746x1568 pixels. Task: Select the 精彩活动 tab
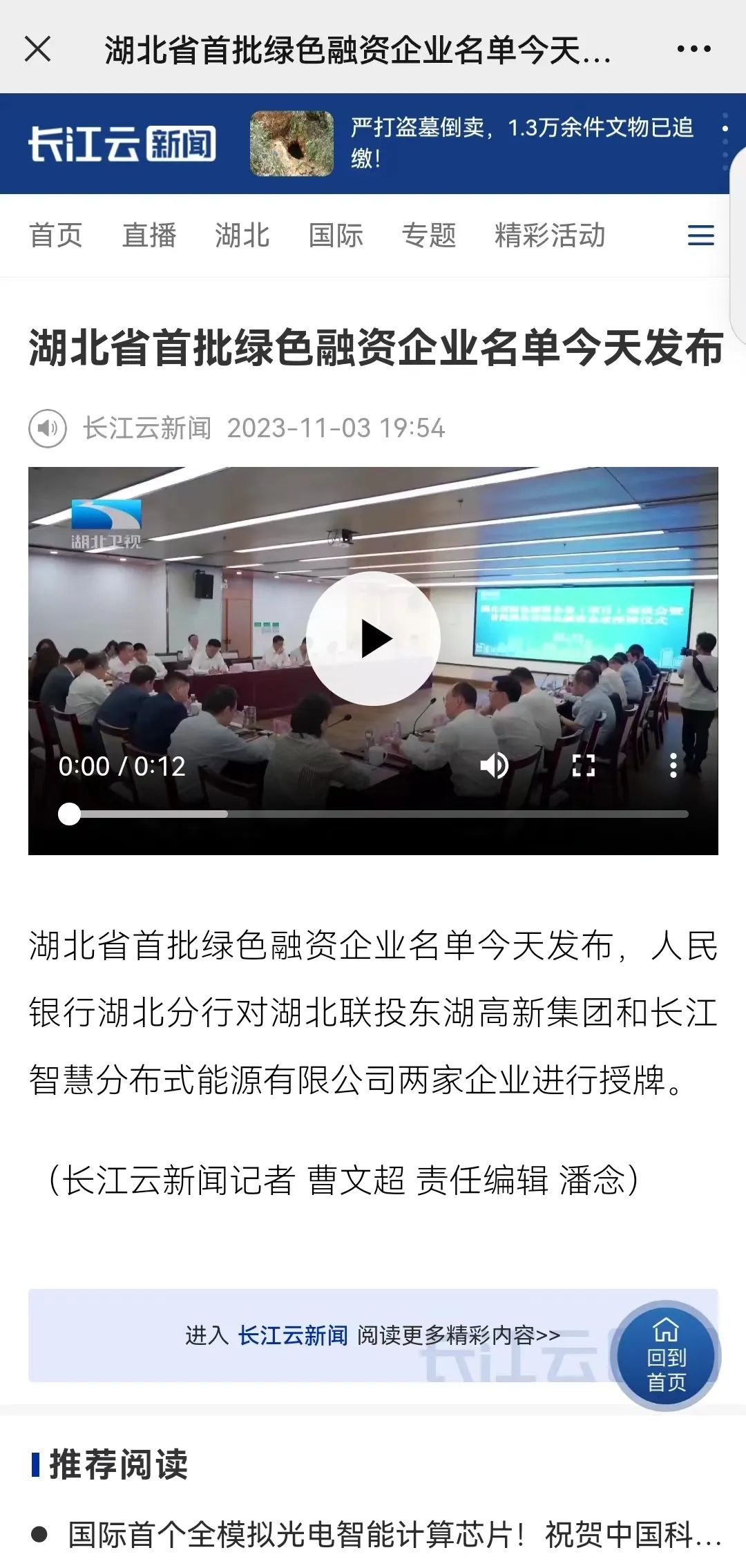[x=550, y=236]
